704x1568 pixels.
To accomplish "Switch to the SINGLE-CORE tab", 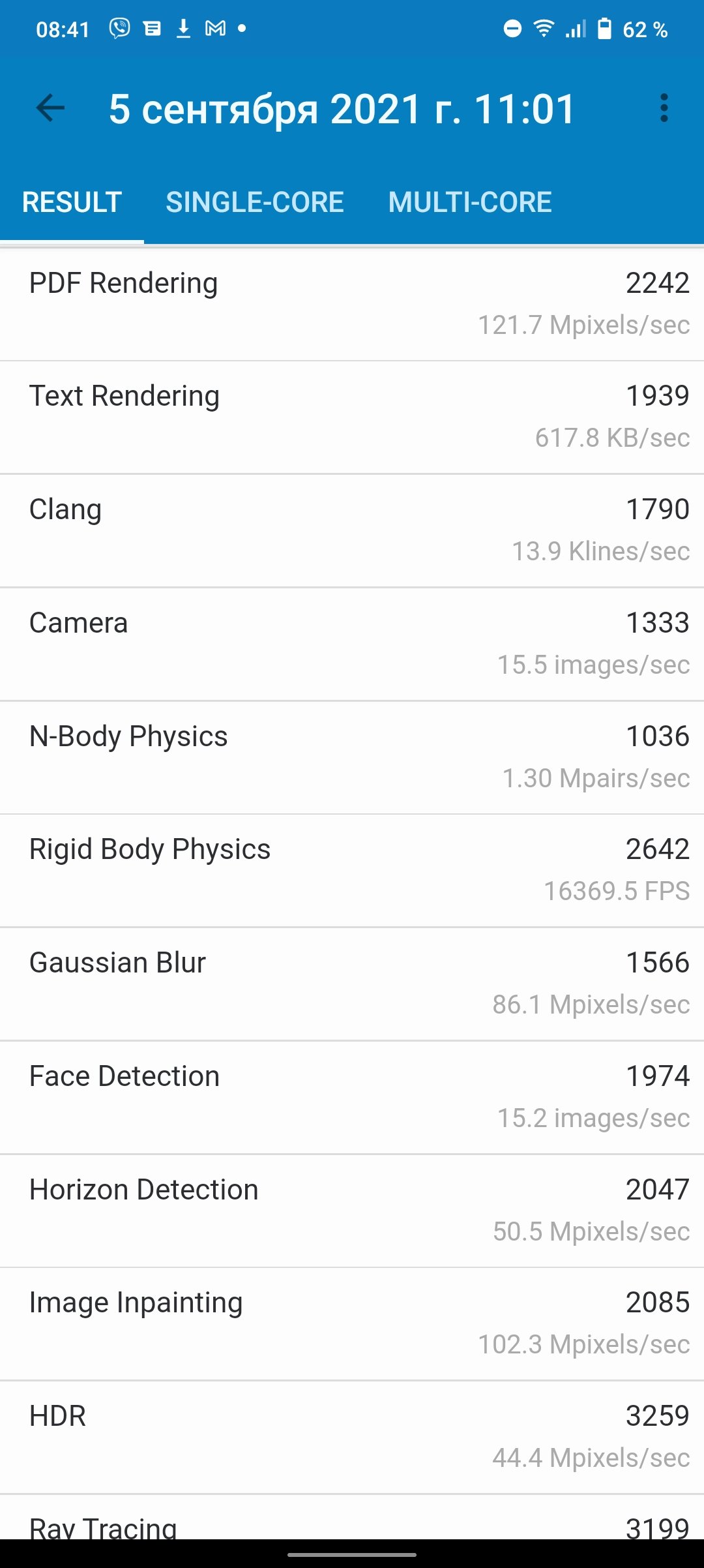I will [x=255, y=202].
